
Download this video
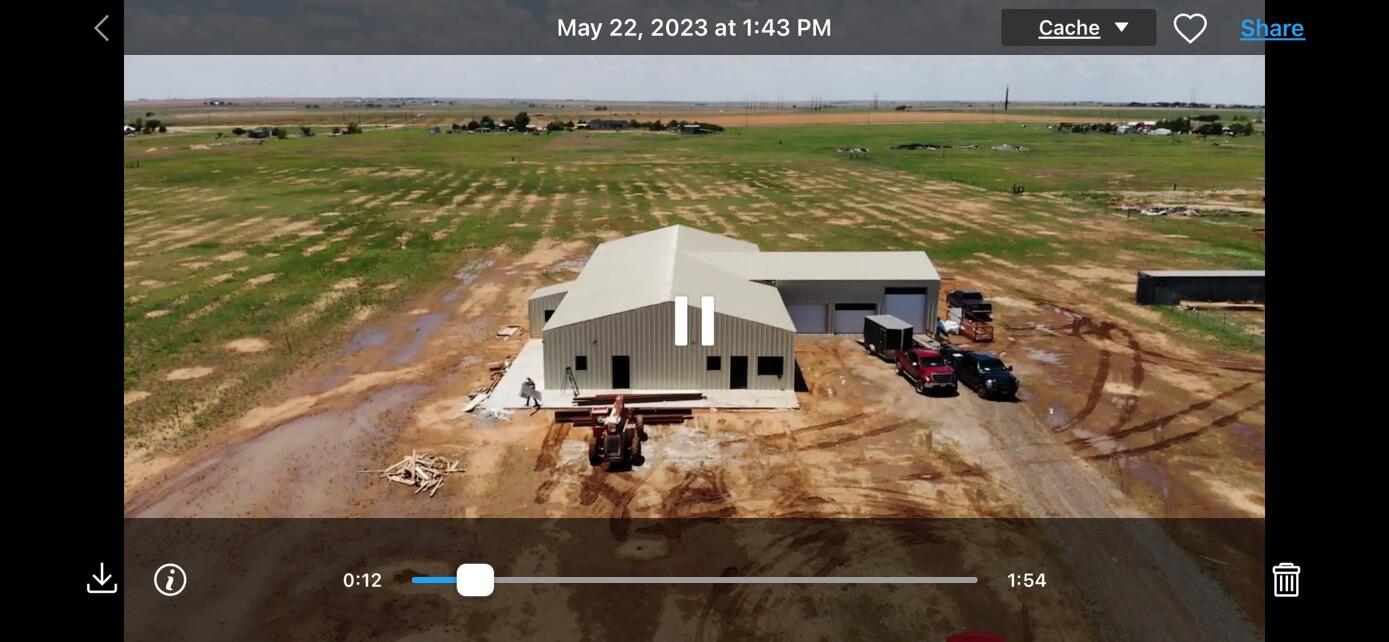102,579
